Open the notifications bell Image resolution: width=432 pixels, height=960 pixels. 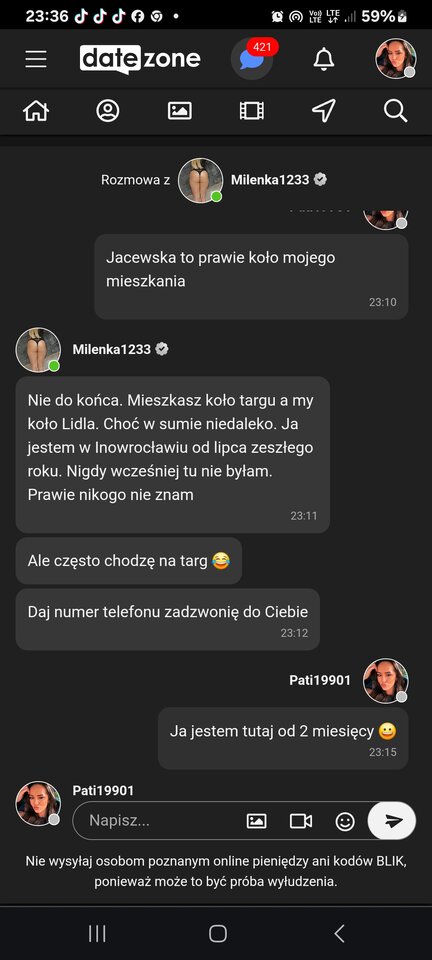click(x=324, y=59)
